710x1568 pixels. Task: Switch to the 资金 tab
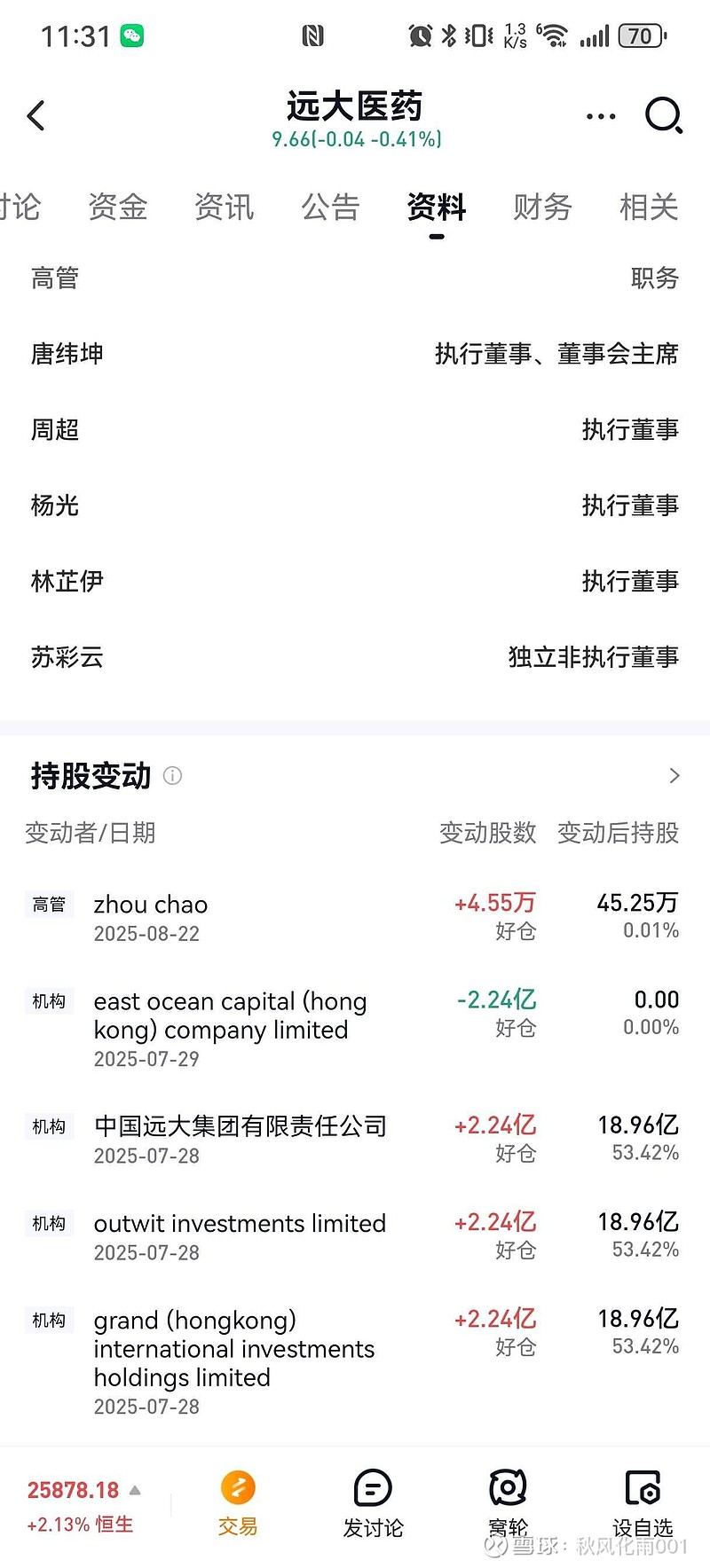(x=118, y=208)
